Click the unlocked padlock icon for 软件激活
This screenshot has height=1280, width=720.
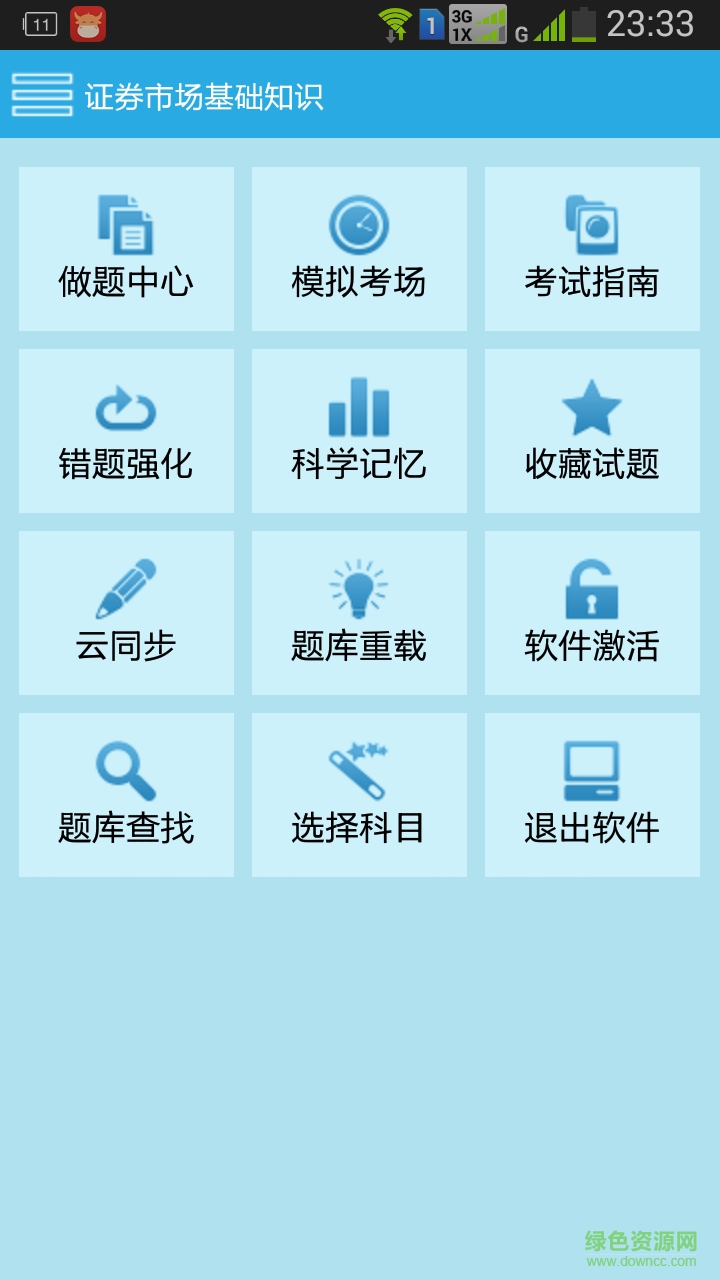coord(592,586)
